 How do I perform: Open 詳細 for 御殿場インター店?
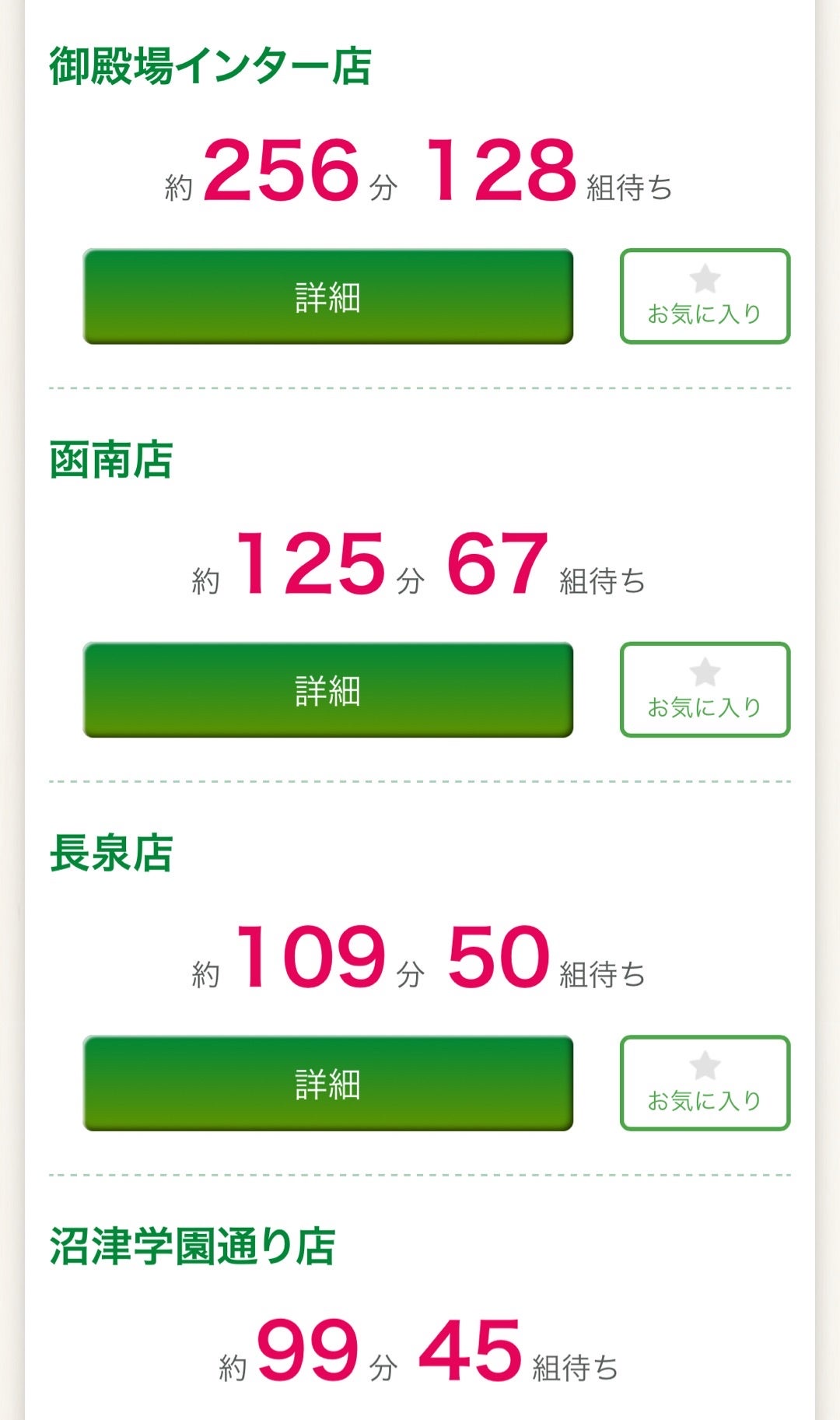(327, 296)
